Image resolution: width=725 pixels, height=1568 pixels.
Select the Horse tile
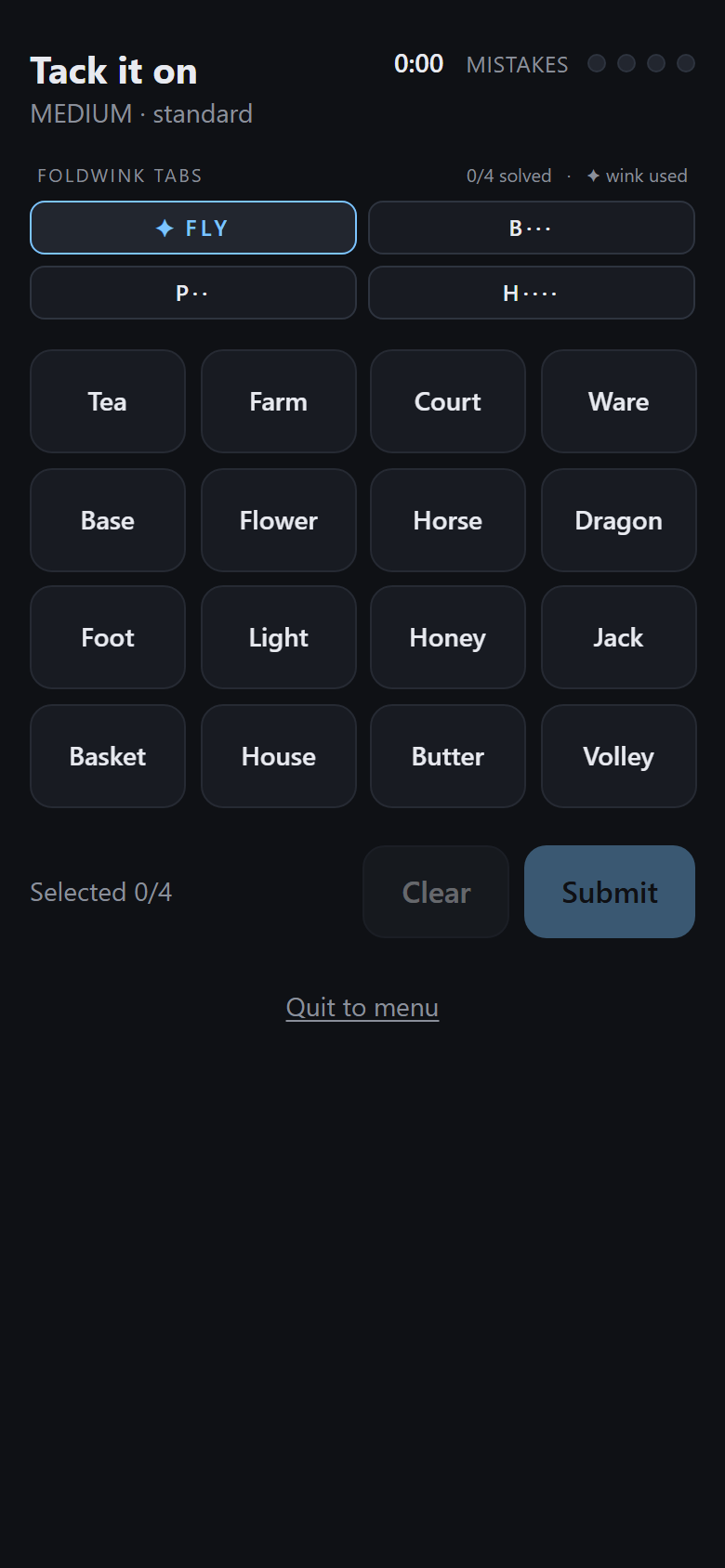[x=448, y=520]
